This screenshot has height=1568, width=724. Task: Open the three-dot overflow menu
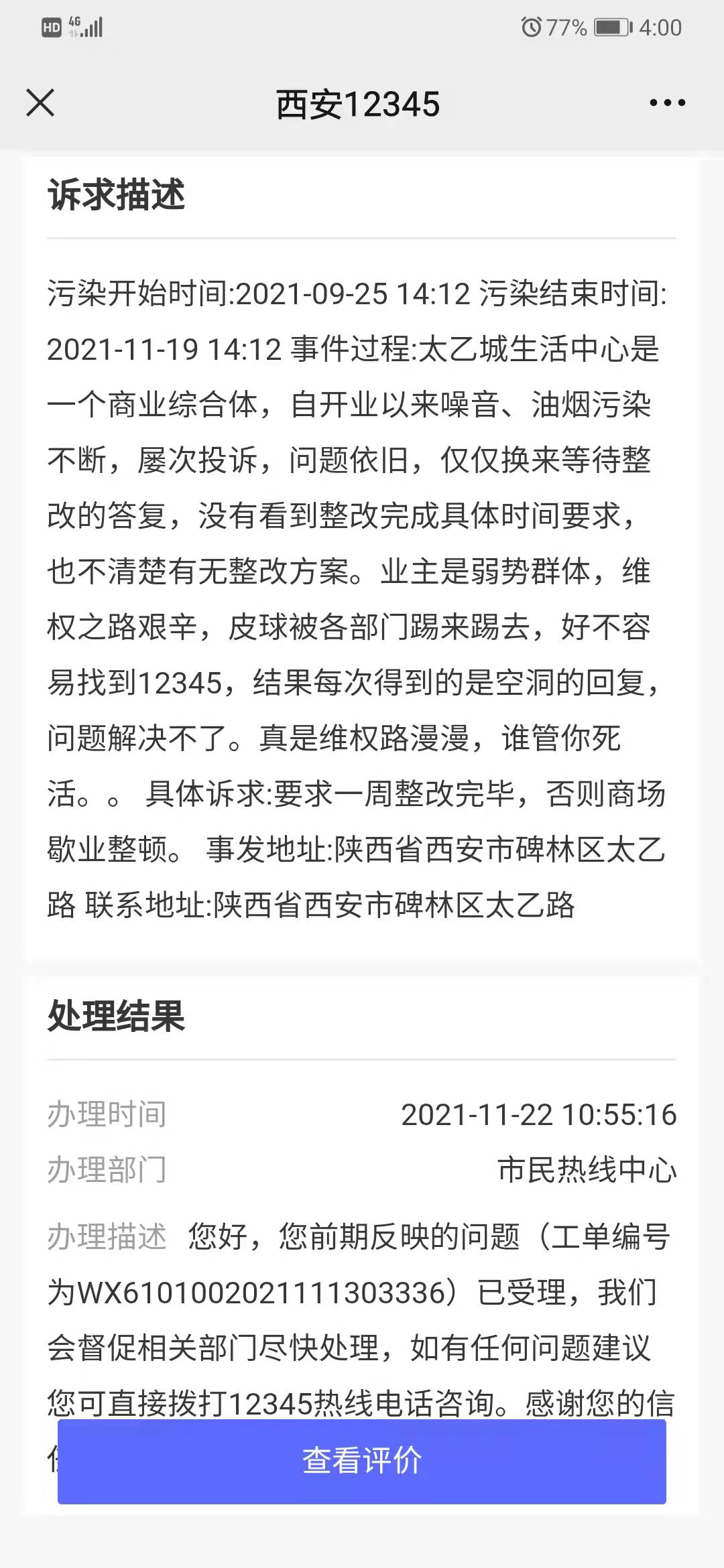[x=667, y=103]
